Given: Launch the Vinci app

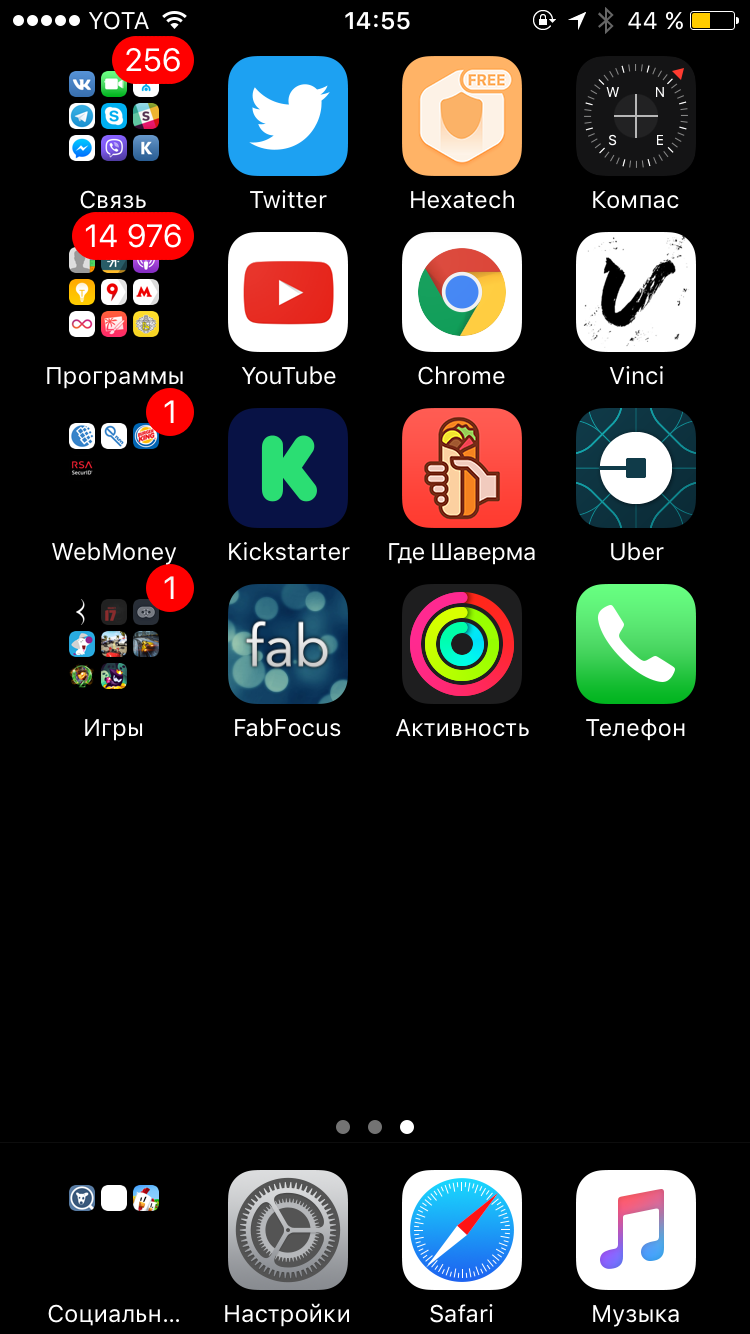Looking at the screenshot, I should 636,292.
